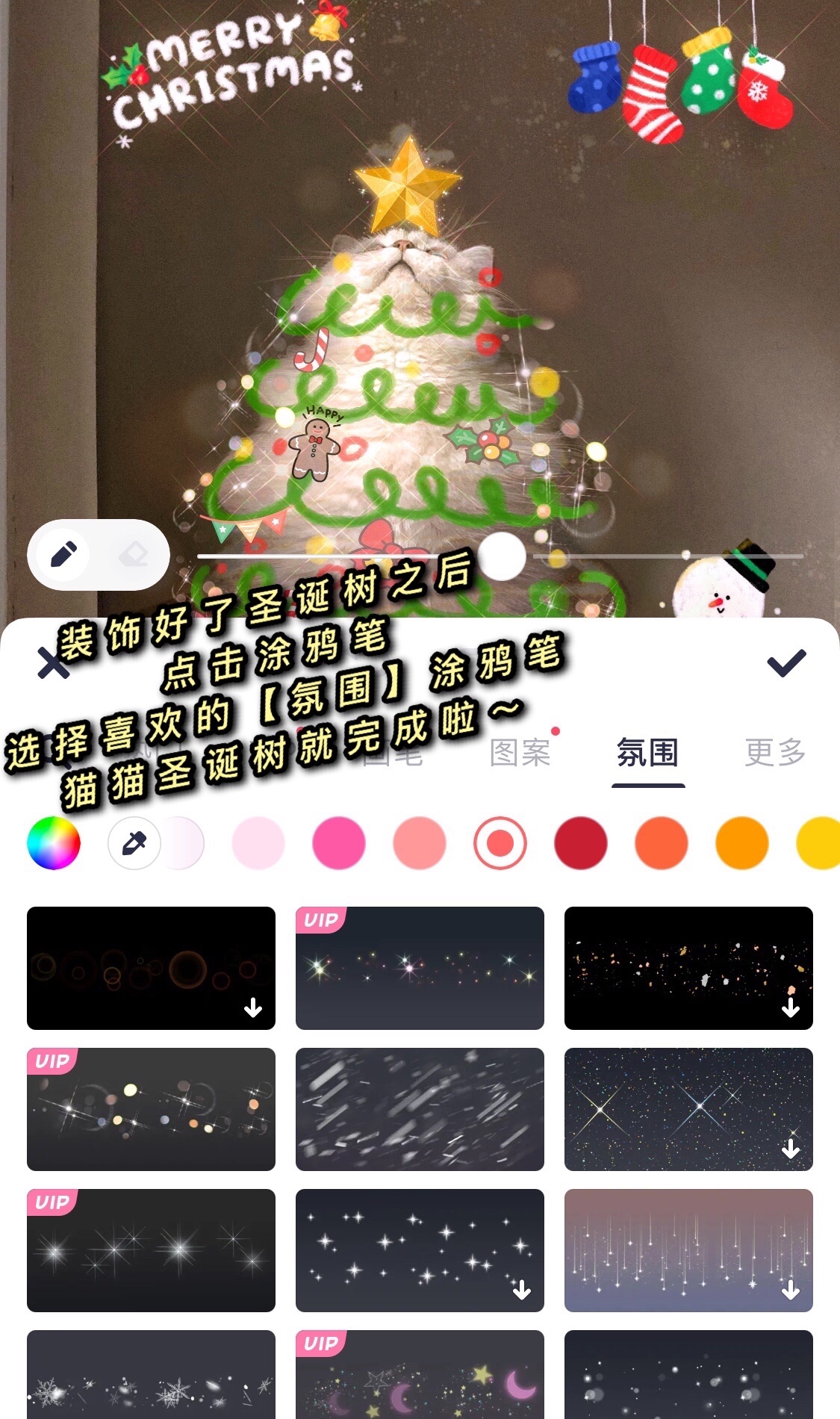Choose the motion streaks brush
This screenshot has height=1419, width=840.
(420, 1109)
